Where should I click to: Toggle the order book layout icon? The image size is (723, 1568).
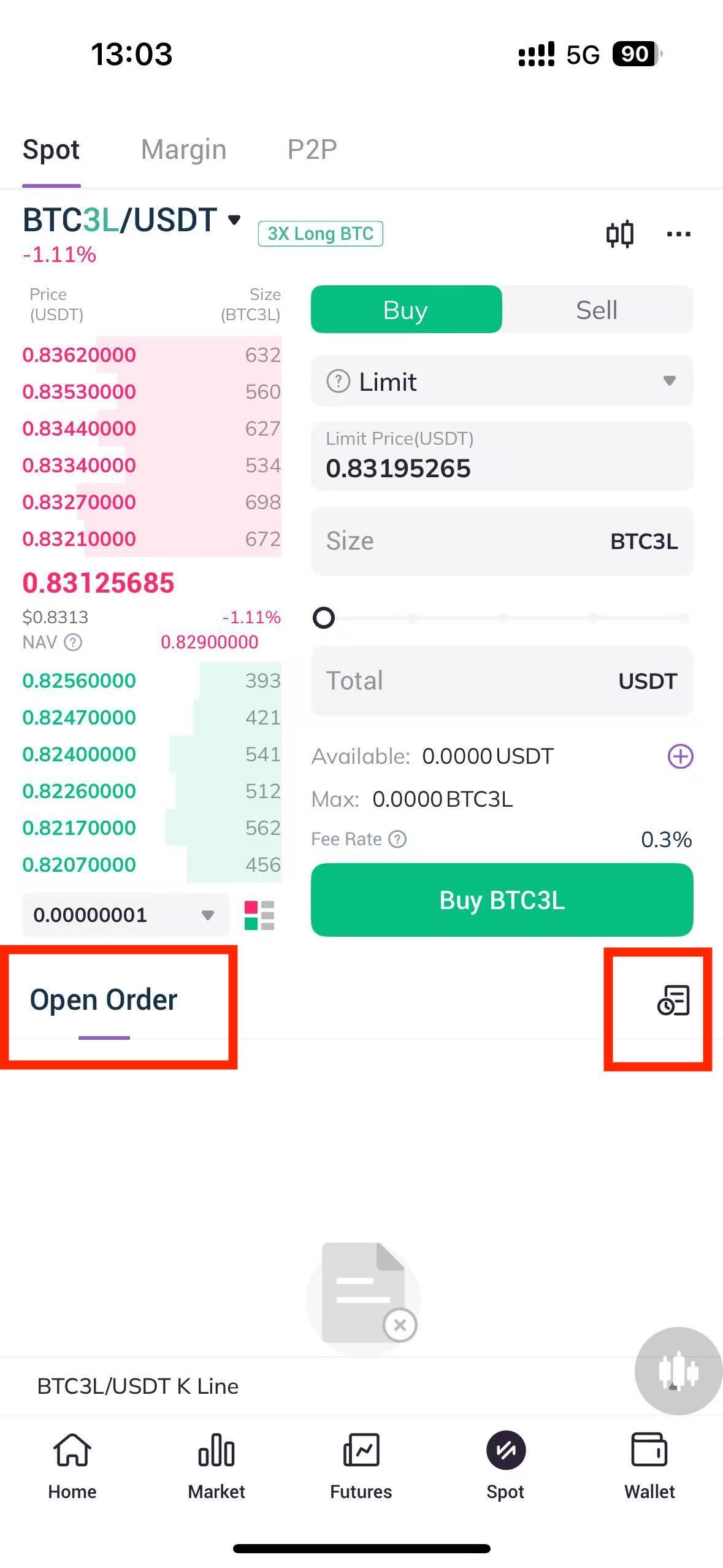point(259,915)
